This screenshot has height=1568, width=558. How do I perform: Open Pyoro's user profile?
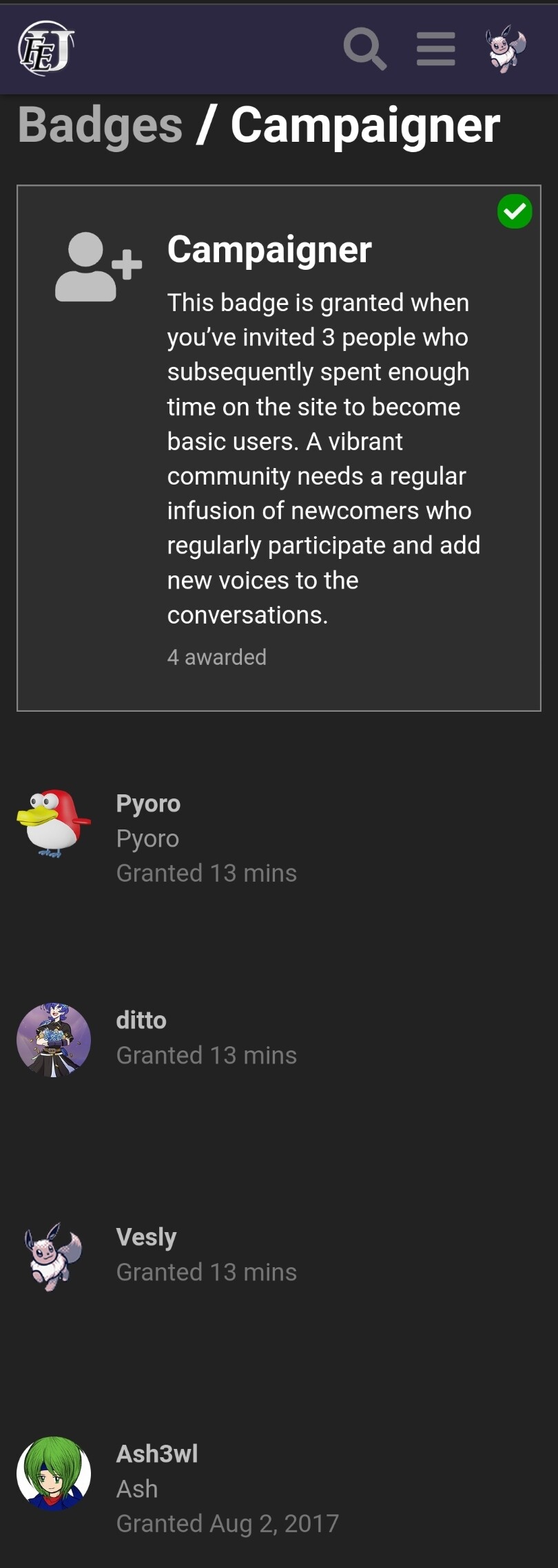[148, 803]
